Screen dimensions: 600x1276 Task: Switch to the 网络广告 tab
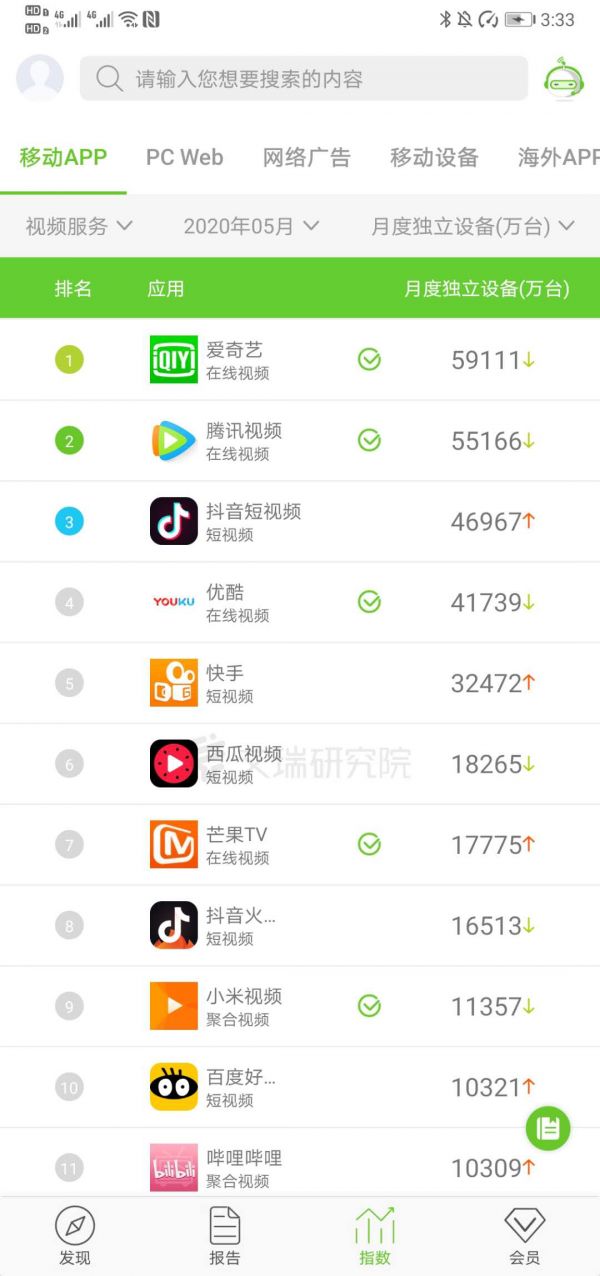coord(306,157)
